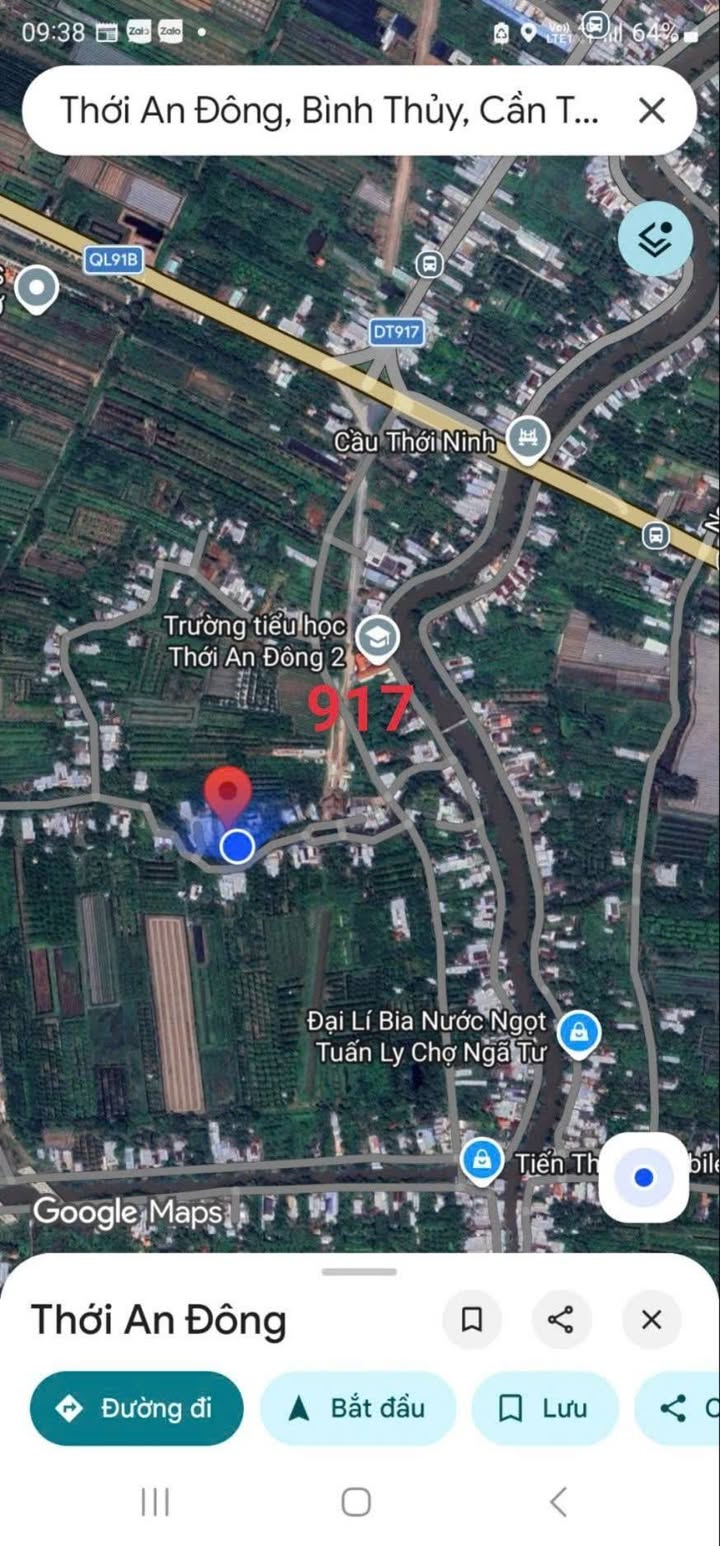
Task: Get directions with Đường đi button
Action: point(137,1408)
